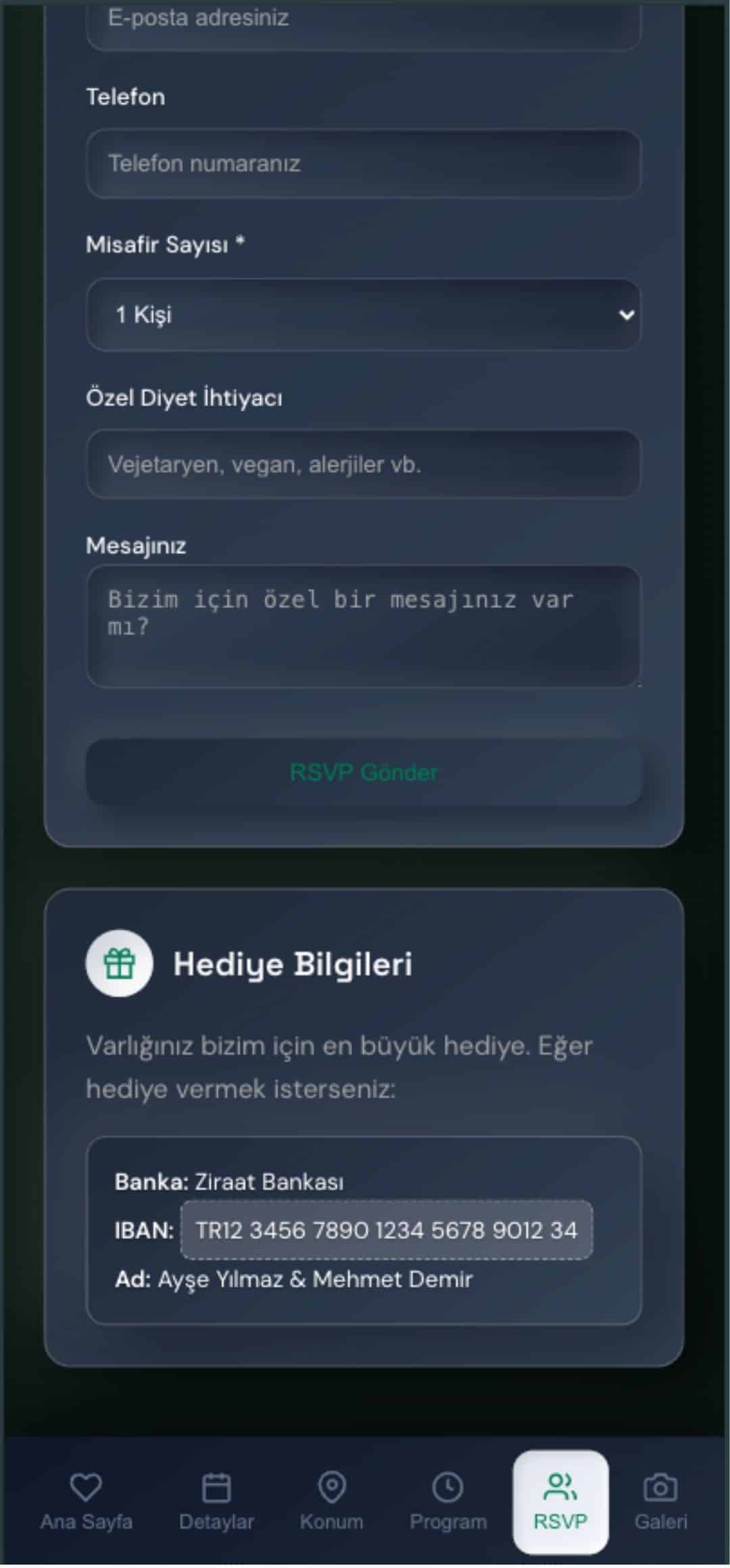This screenshot has width=730, height=1568.
Task: Focus the Mesajınız text area
Action: coord(364,627)
